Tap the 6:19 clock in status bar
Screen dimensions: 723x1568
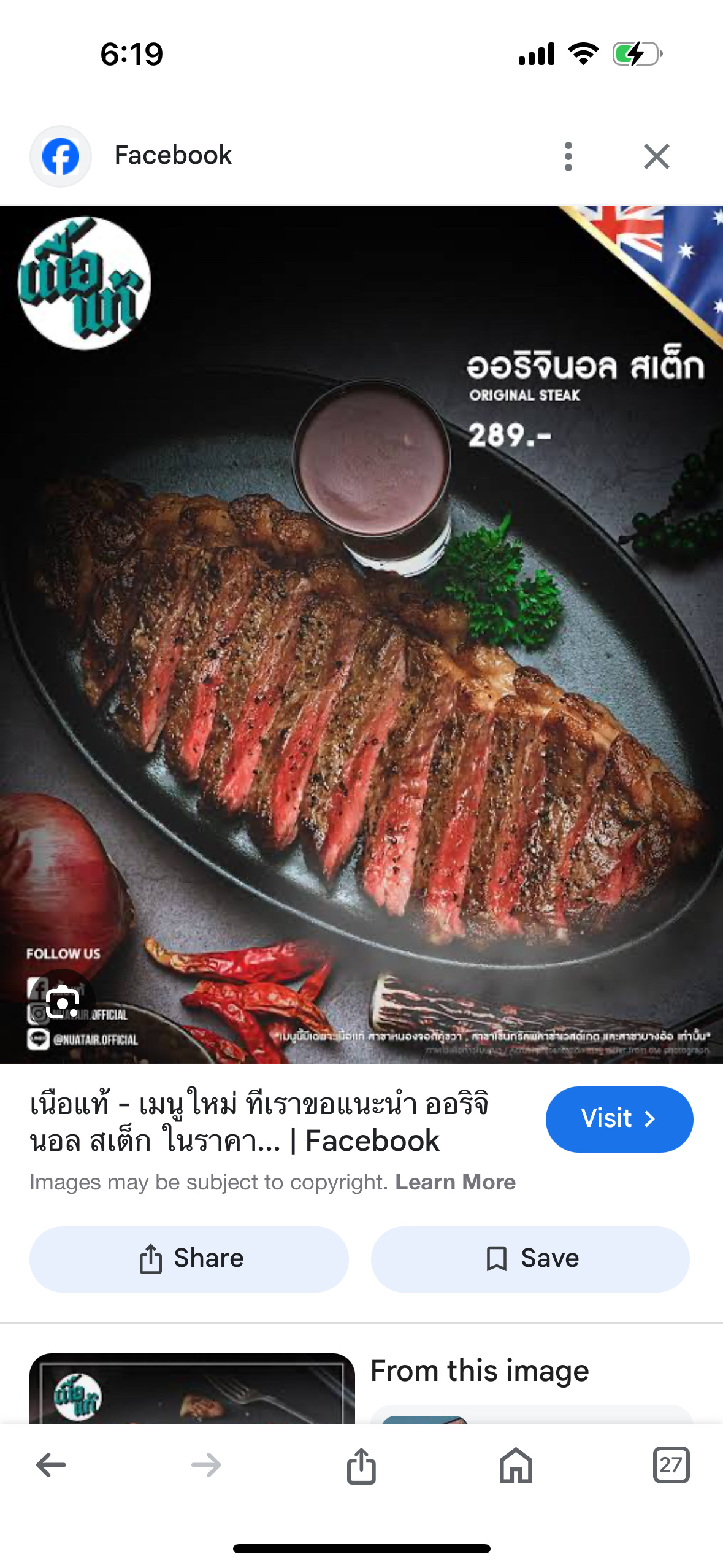[131, 54]
